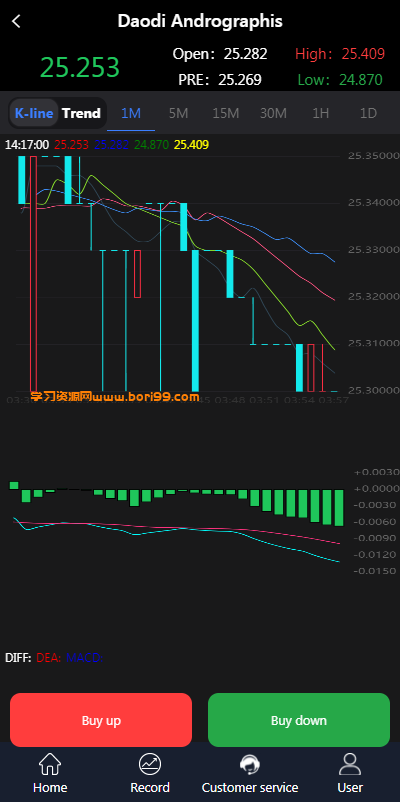
Task: Tap the red Buy up button
Action: [x=101, y=720]
